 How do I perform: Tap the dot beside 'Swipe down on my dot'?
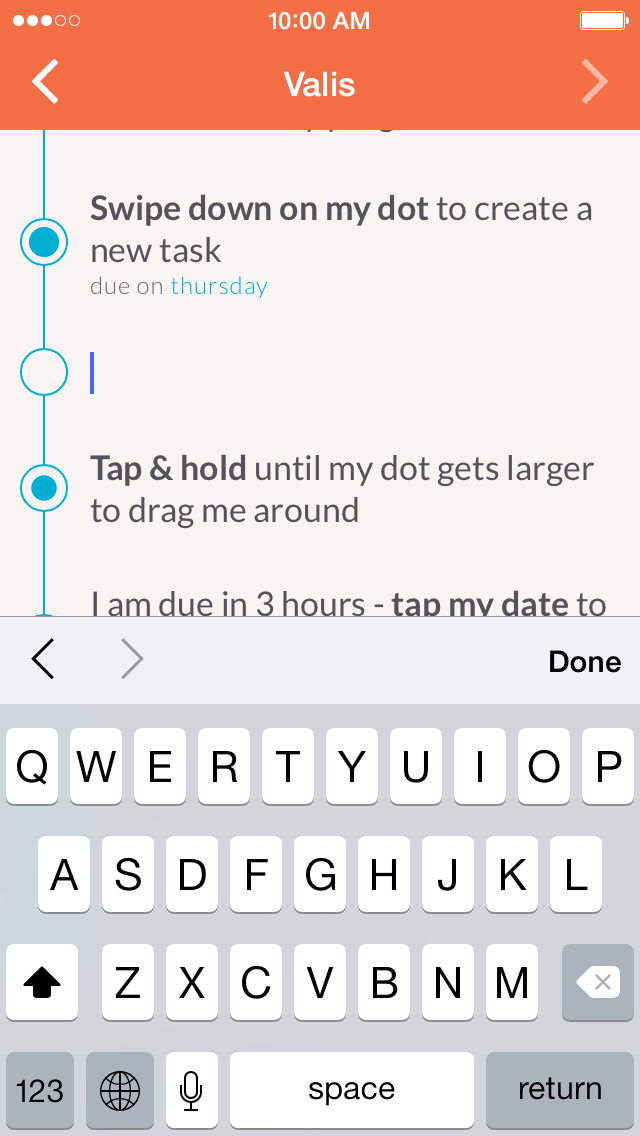pos(44,243)
